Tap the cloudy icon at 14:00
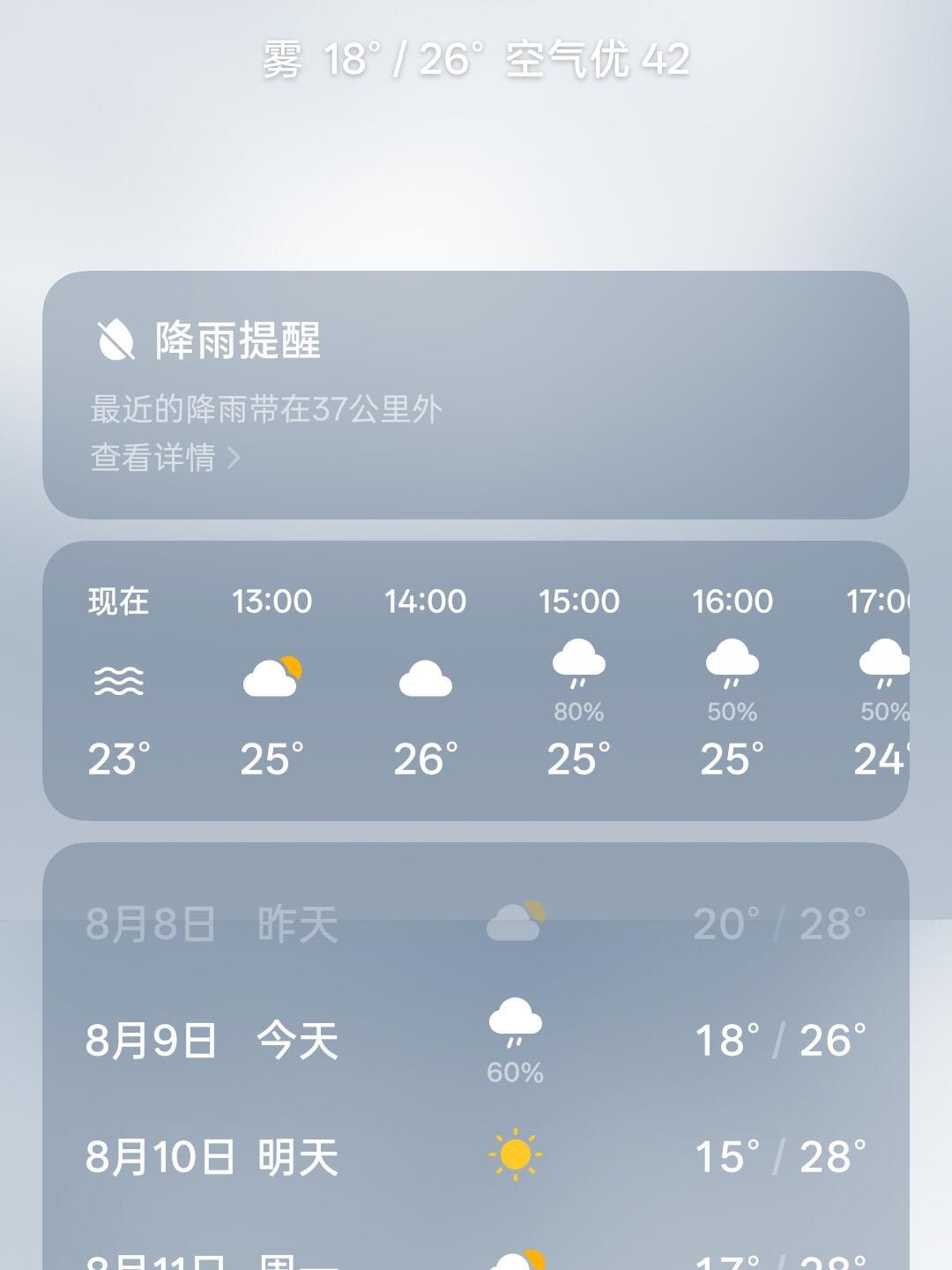The height and width of the screenshot is (1270, 952). [x=426, y=677]
